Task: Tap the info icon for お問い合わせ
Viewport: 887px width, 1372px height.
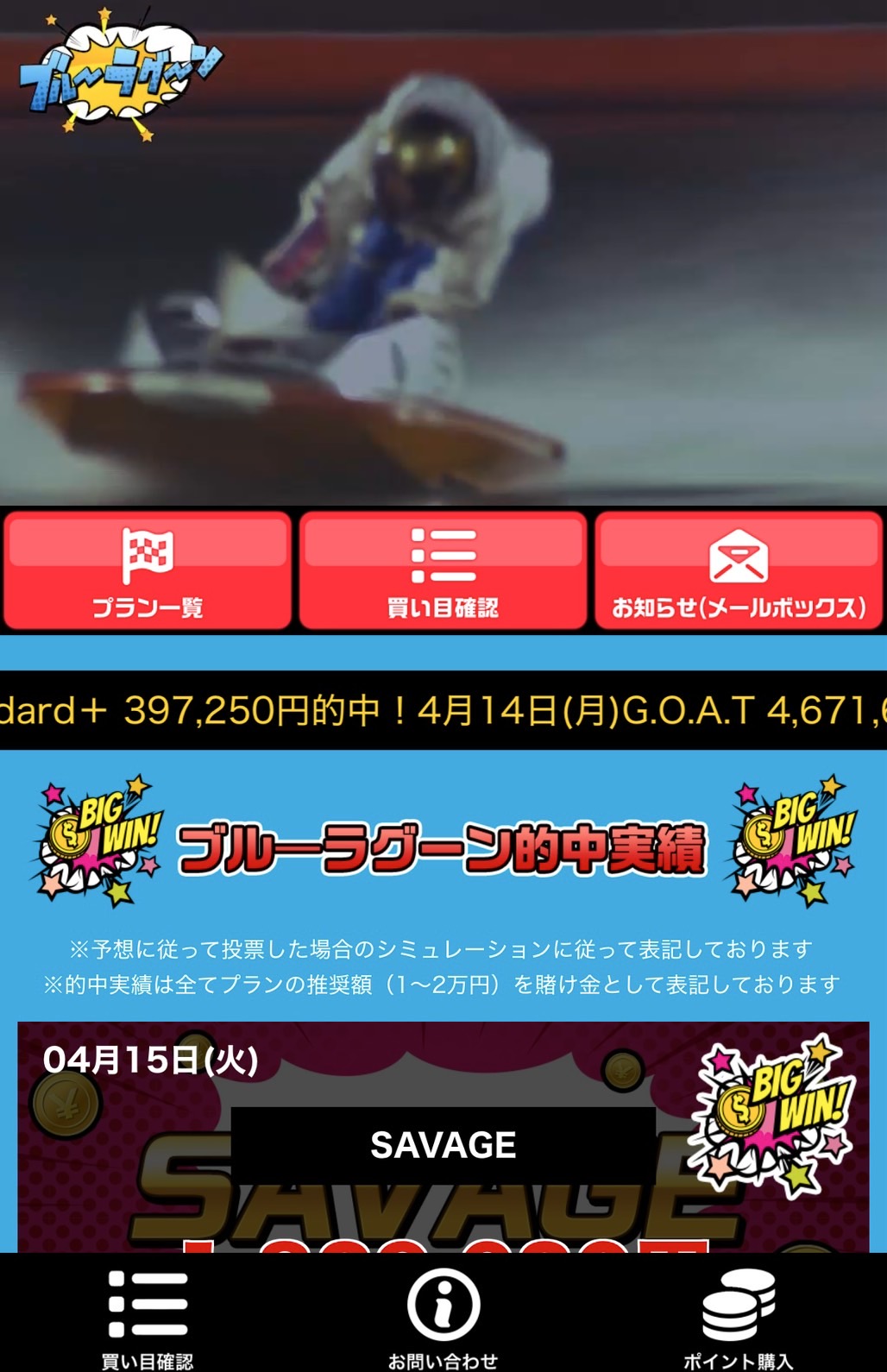Action: click(443, 1306)
